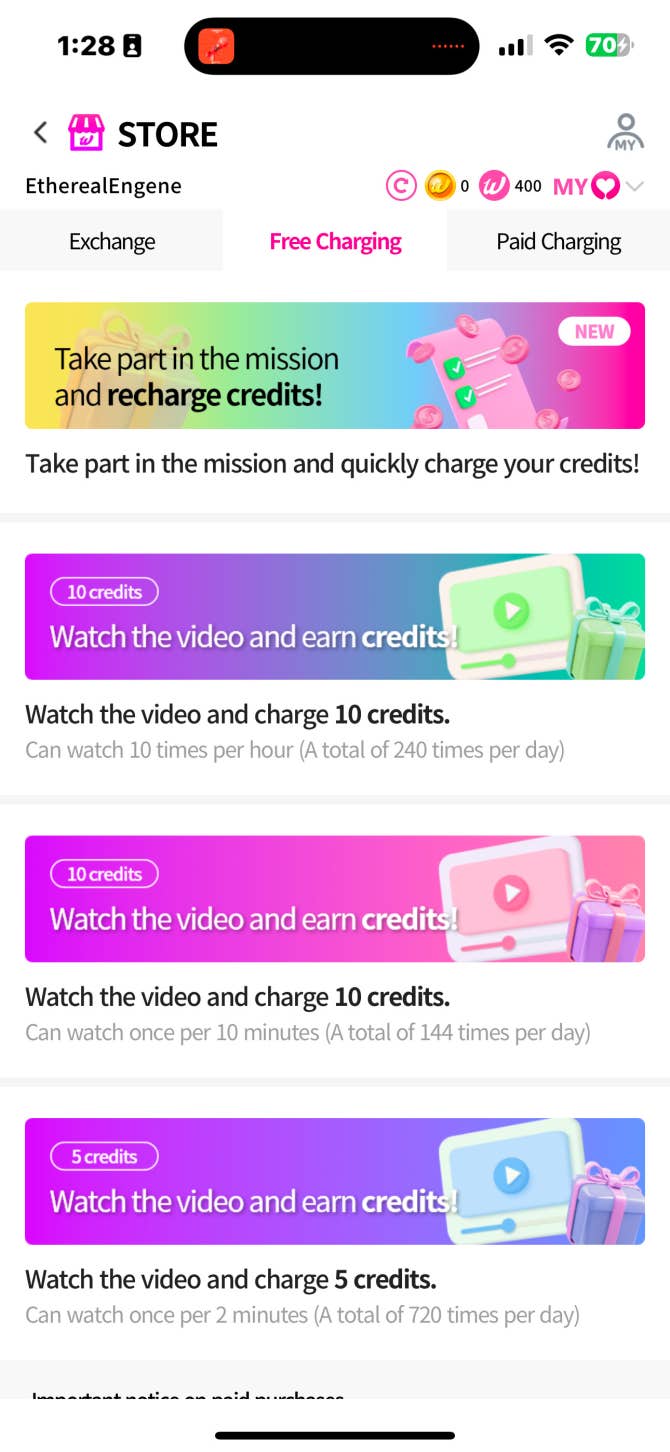The width and height of the screenshot is (670, 1452).
Task: Open the mission recharge credits banner
Action: click(x=335, y=366)
